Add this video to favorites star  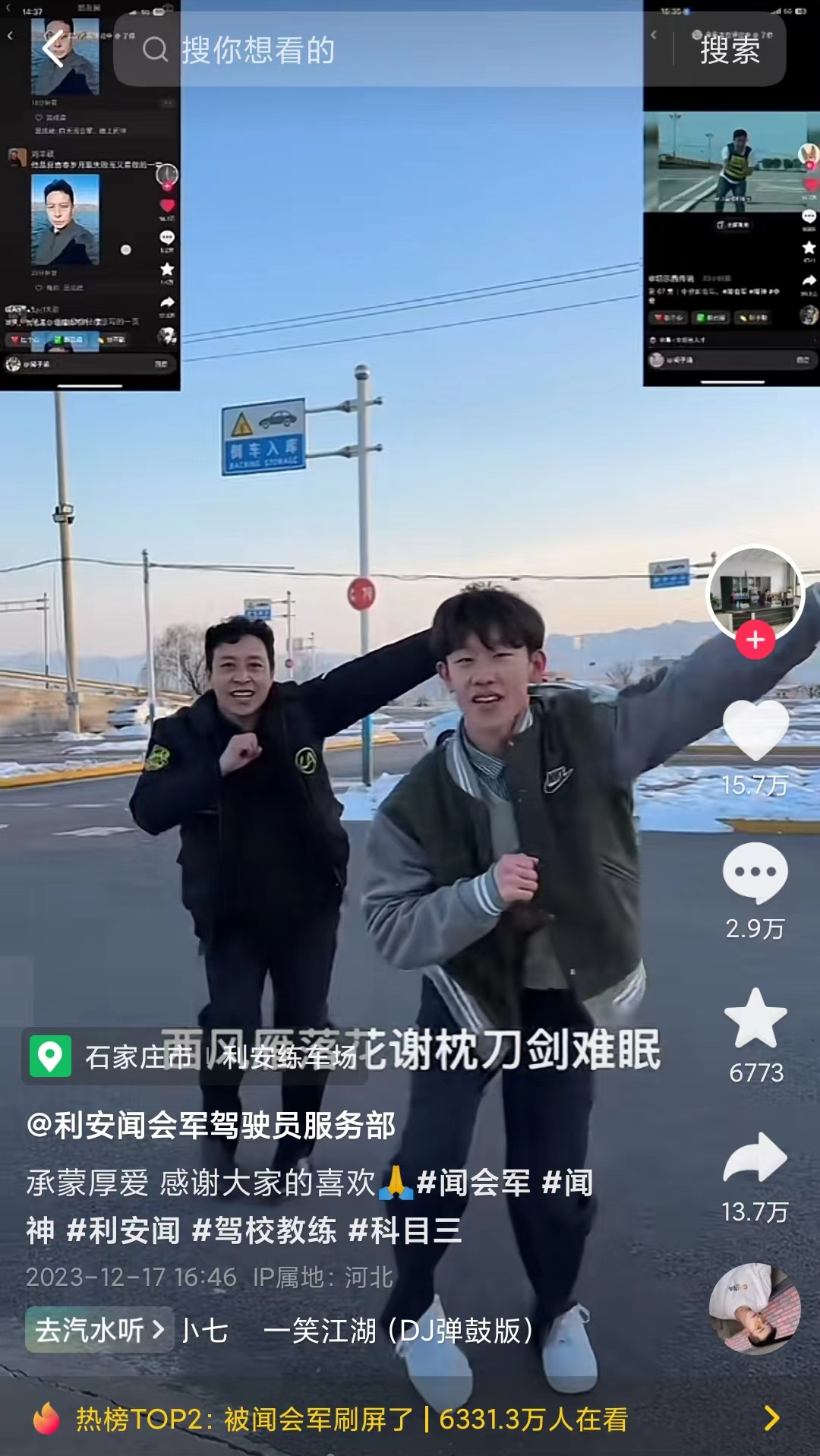755,1019
